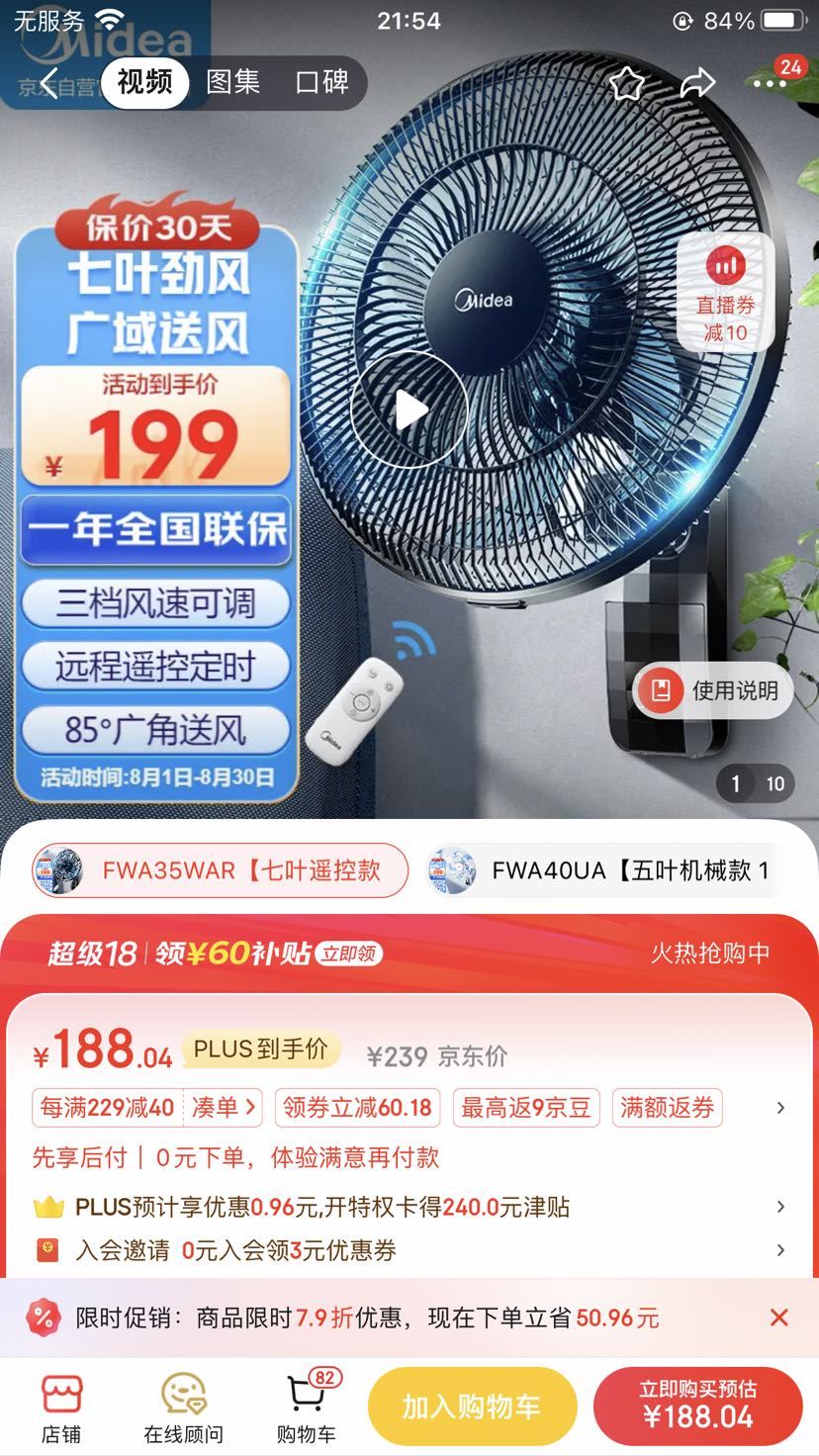Tap 立即领 to claim ¥60 subsidy
The height and width of the screenshot is (1456, 819).
[x=348, y=954]
